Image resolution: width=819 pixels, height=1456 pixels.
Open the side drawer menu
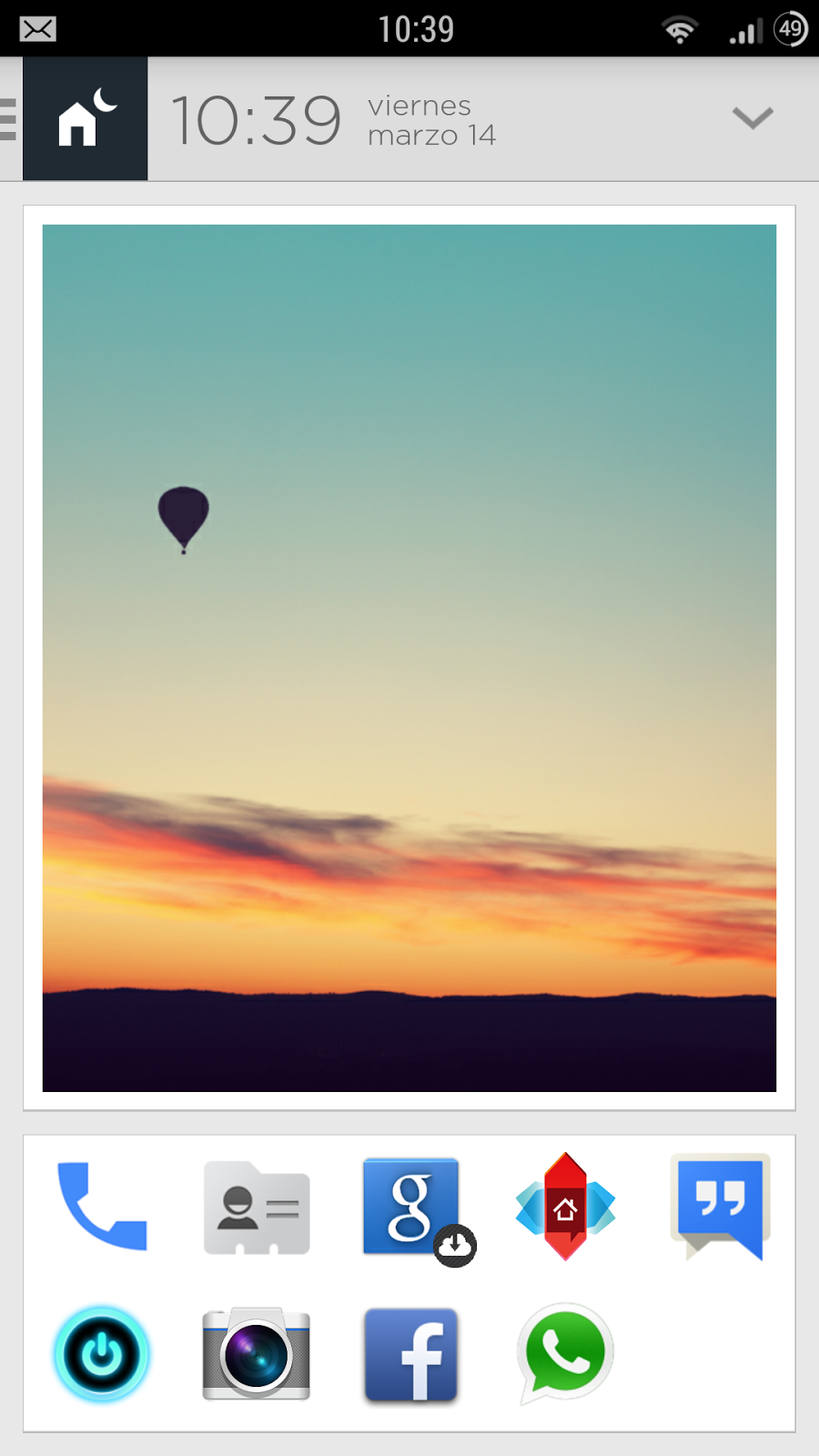click(x=8, y=118)
